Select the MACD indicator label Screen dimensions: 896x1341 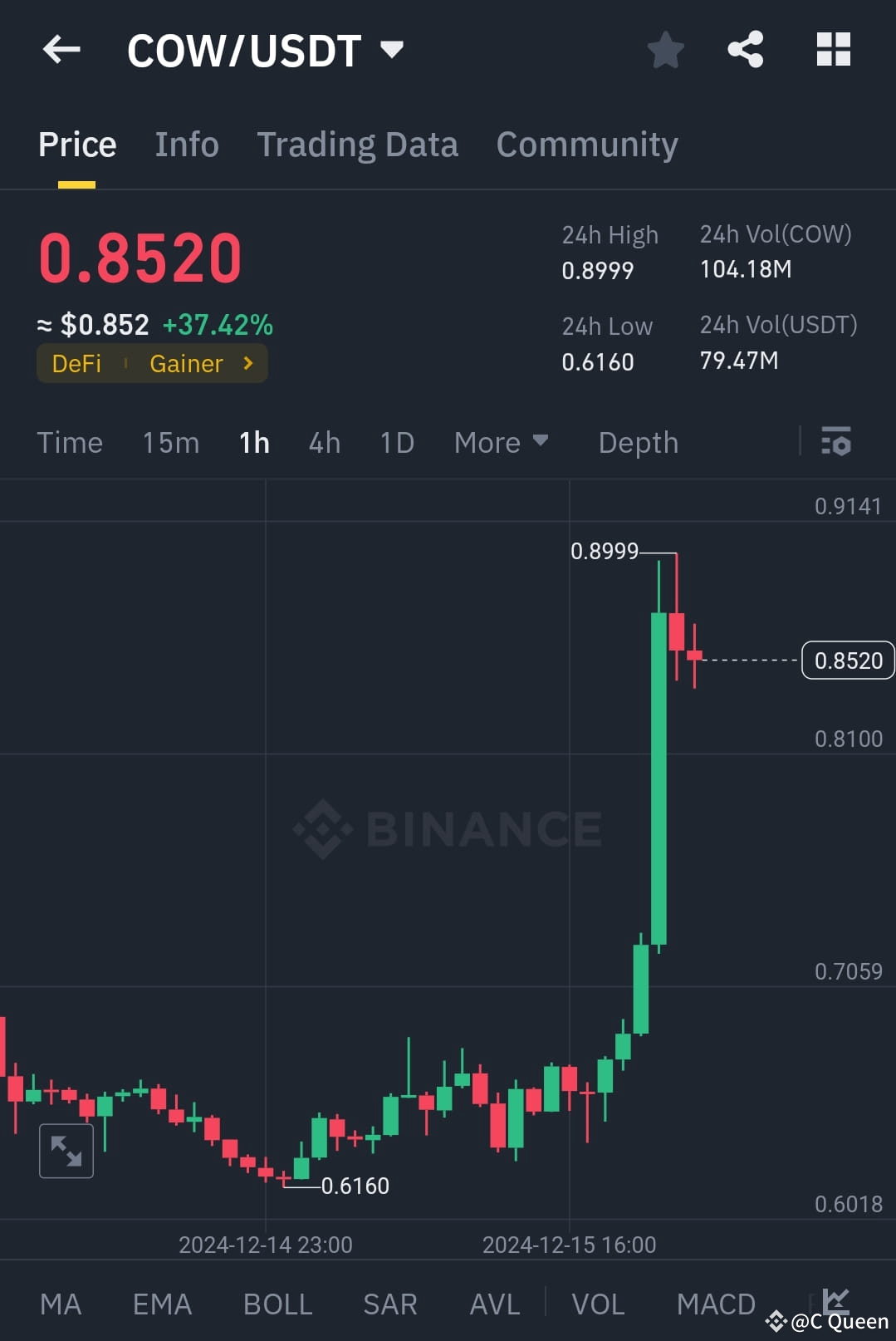[x=716, y=1304]
